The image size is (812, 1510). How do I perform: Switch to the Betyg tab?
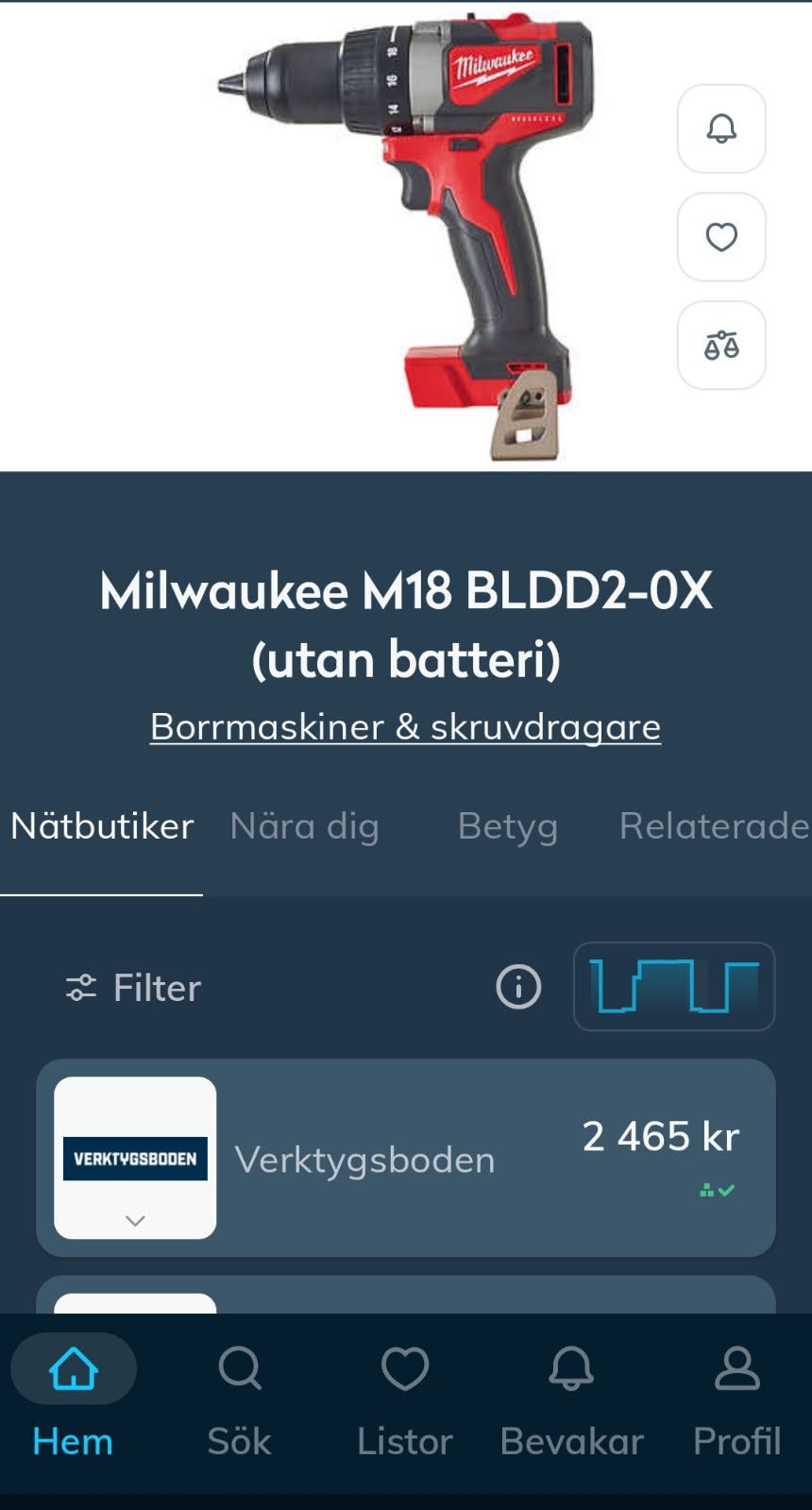(x=507, y=826)
